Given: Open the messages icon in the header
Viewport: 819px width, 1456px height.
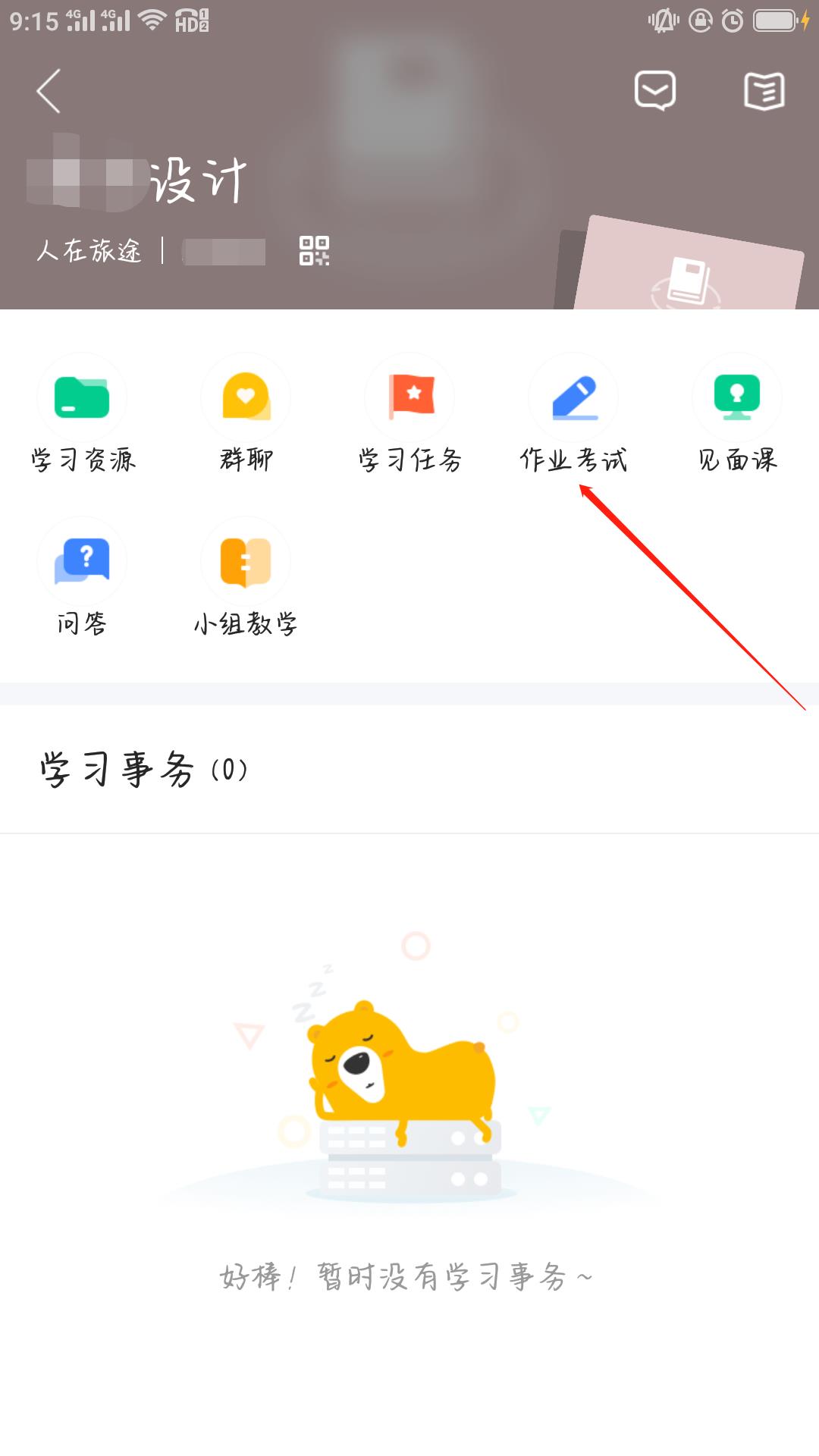Looking at the screenshot, I should tap(654, 91).
